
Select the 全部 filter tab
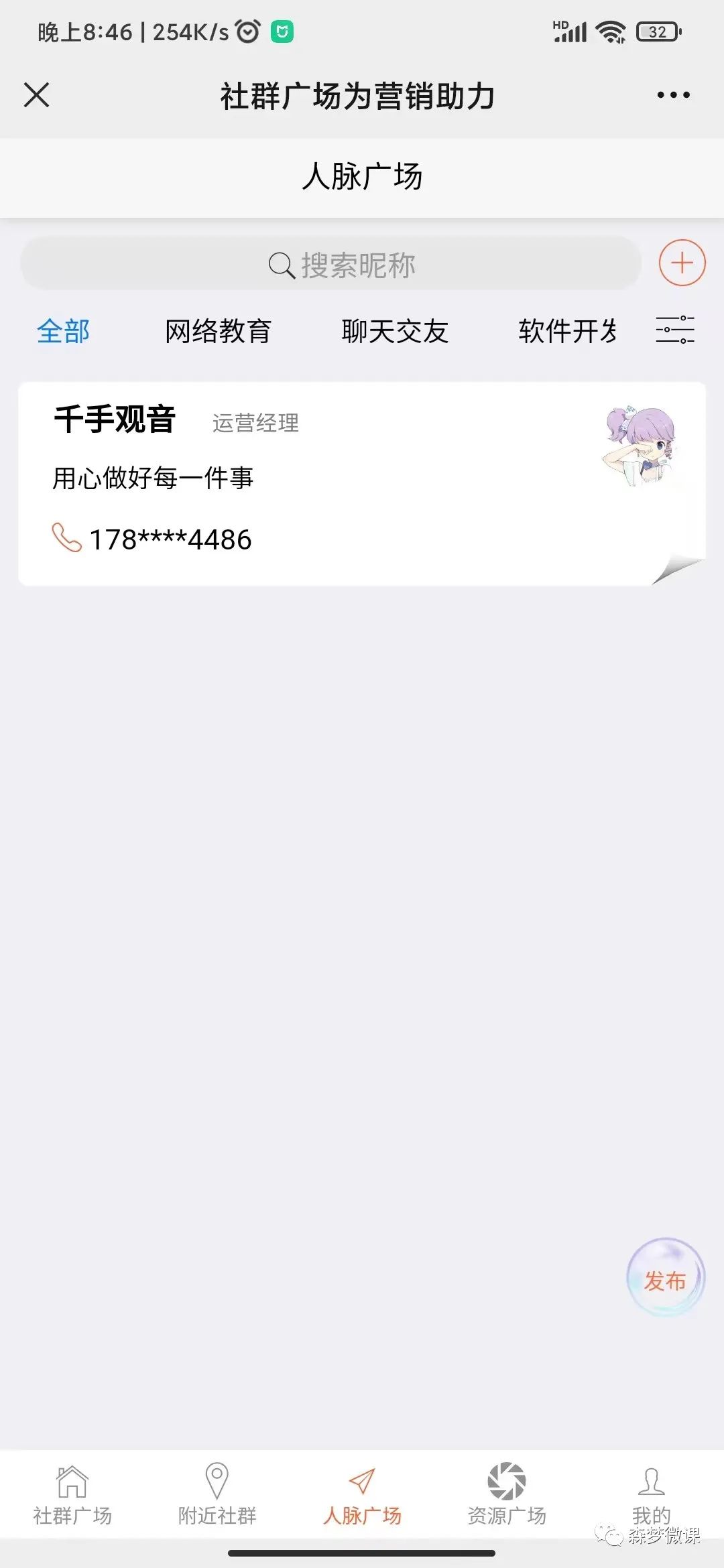pos(63,331)
